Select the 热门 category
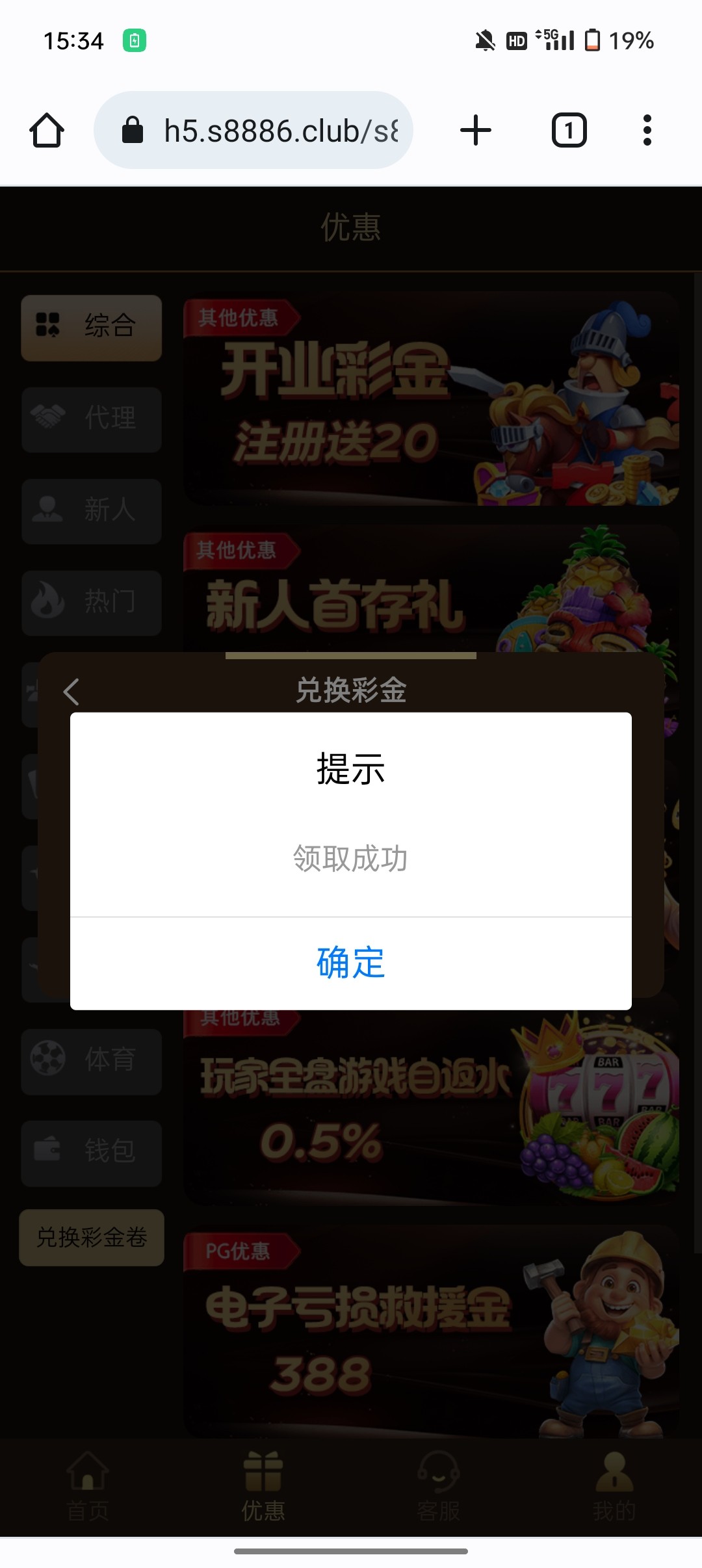 point(92,603)
